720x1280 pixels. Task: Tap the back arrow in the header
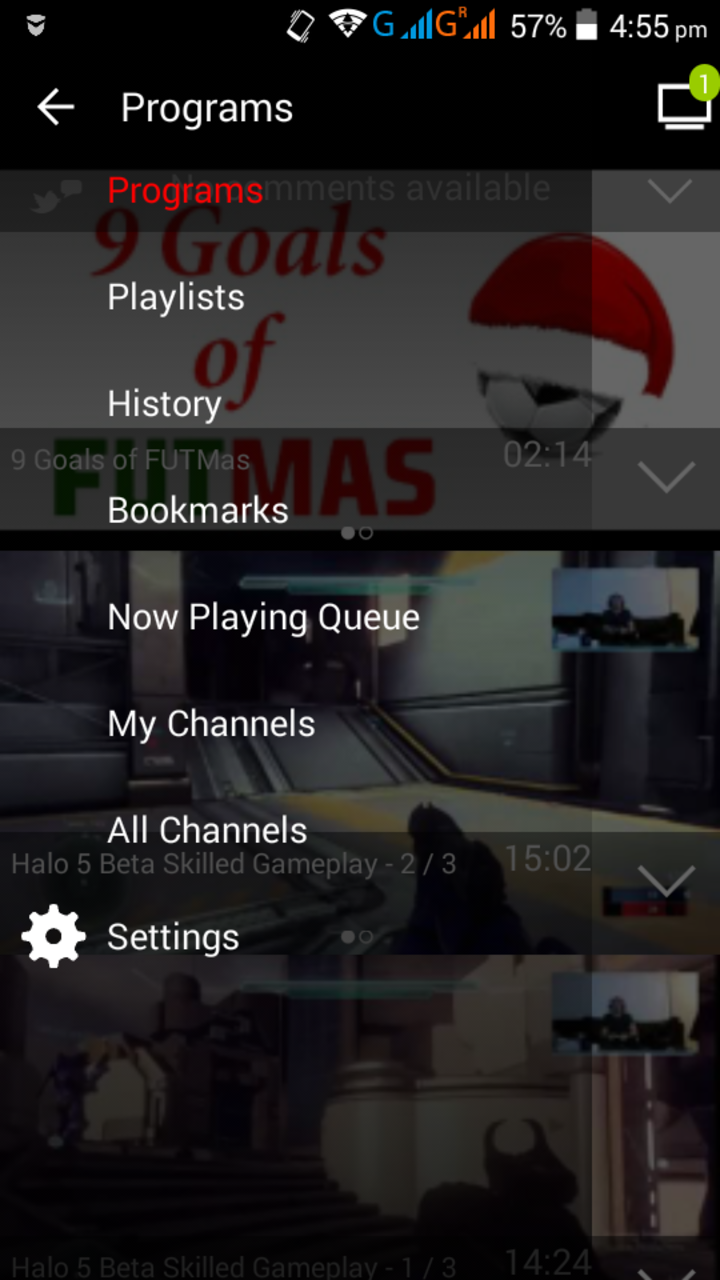tap(55, 107)
